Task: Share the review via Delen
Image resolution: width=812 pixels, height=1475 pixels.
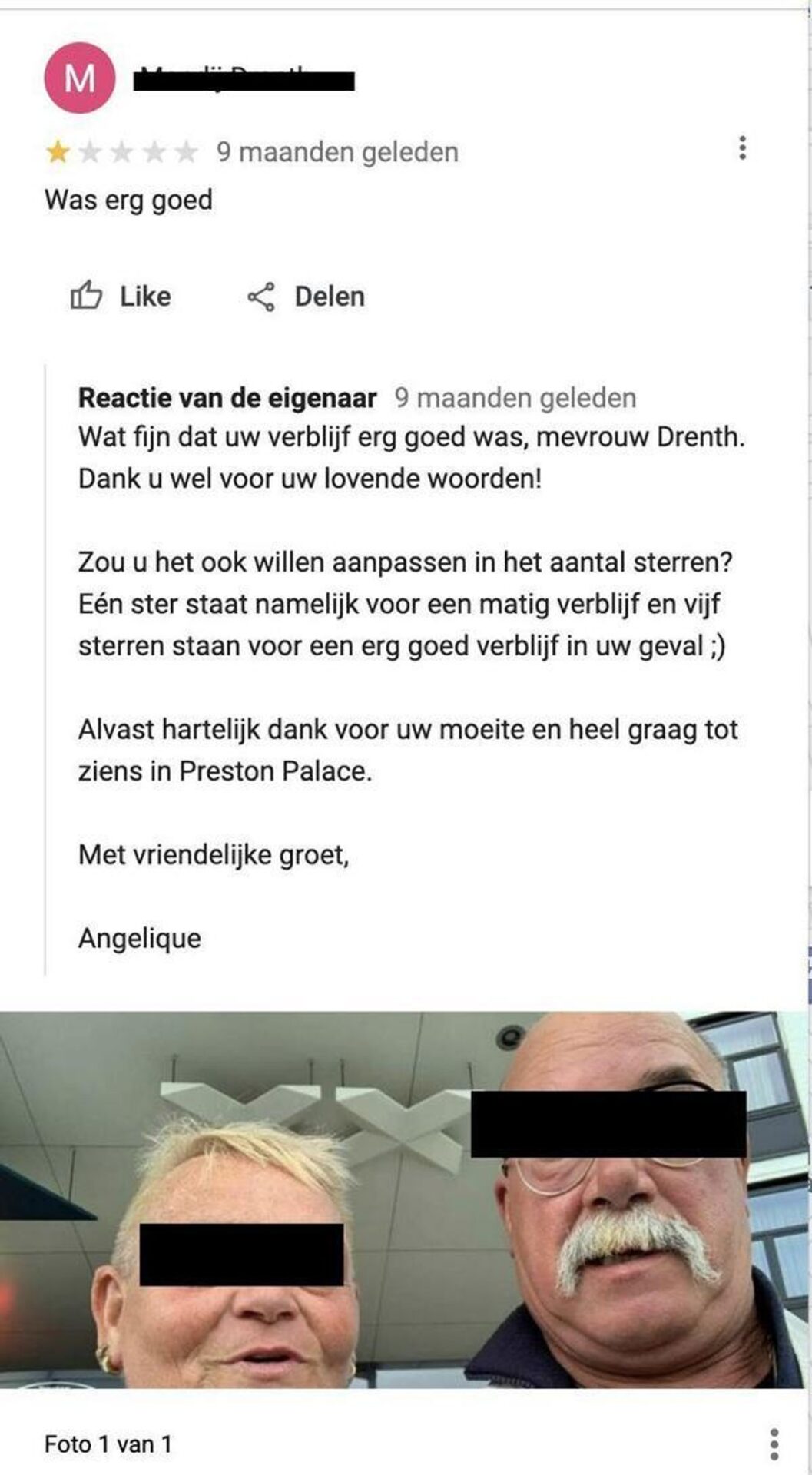Action: (x=306, y=297)
